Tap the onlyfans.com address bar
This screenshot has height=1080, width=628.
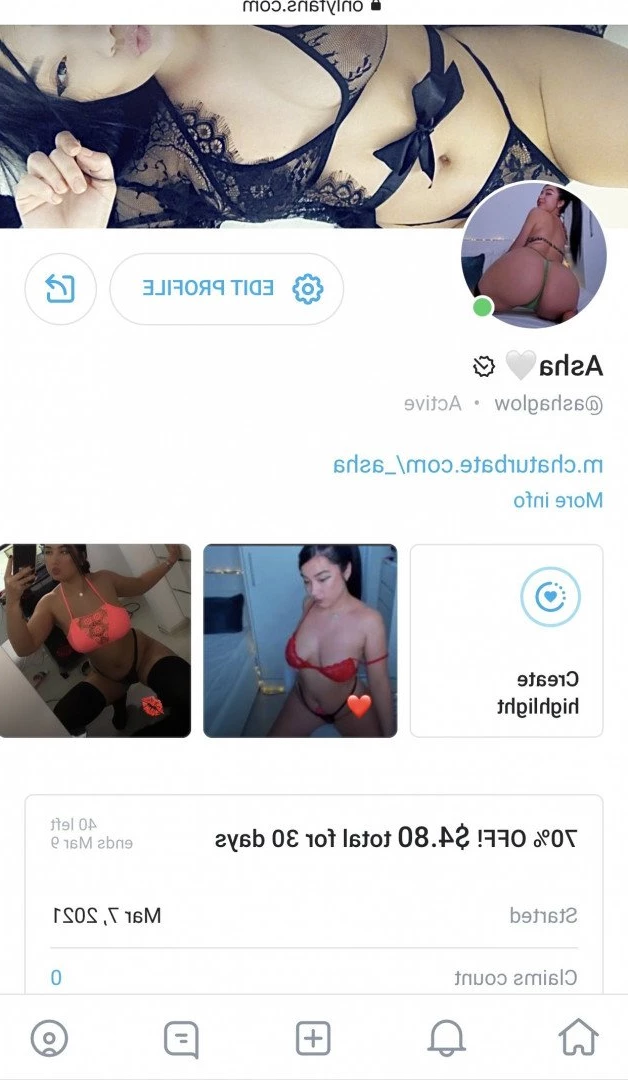point(314,7)
